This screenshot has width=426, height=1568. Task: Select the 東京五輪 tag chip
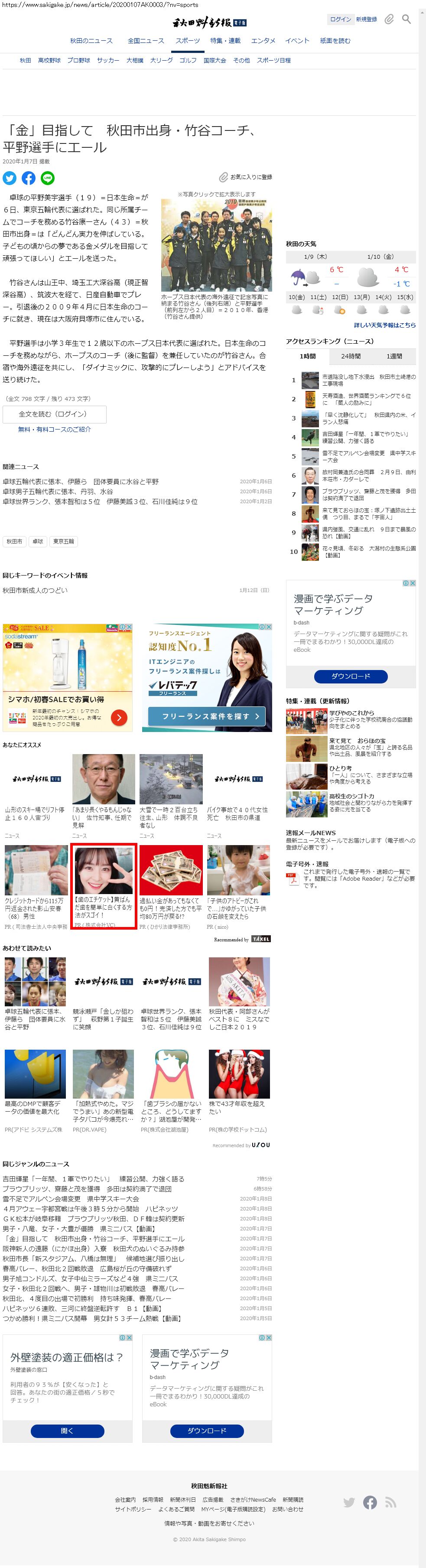pos(63,541)
